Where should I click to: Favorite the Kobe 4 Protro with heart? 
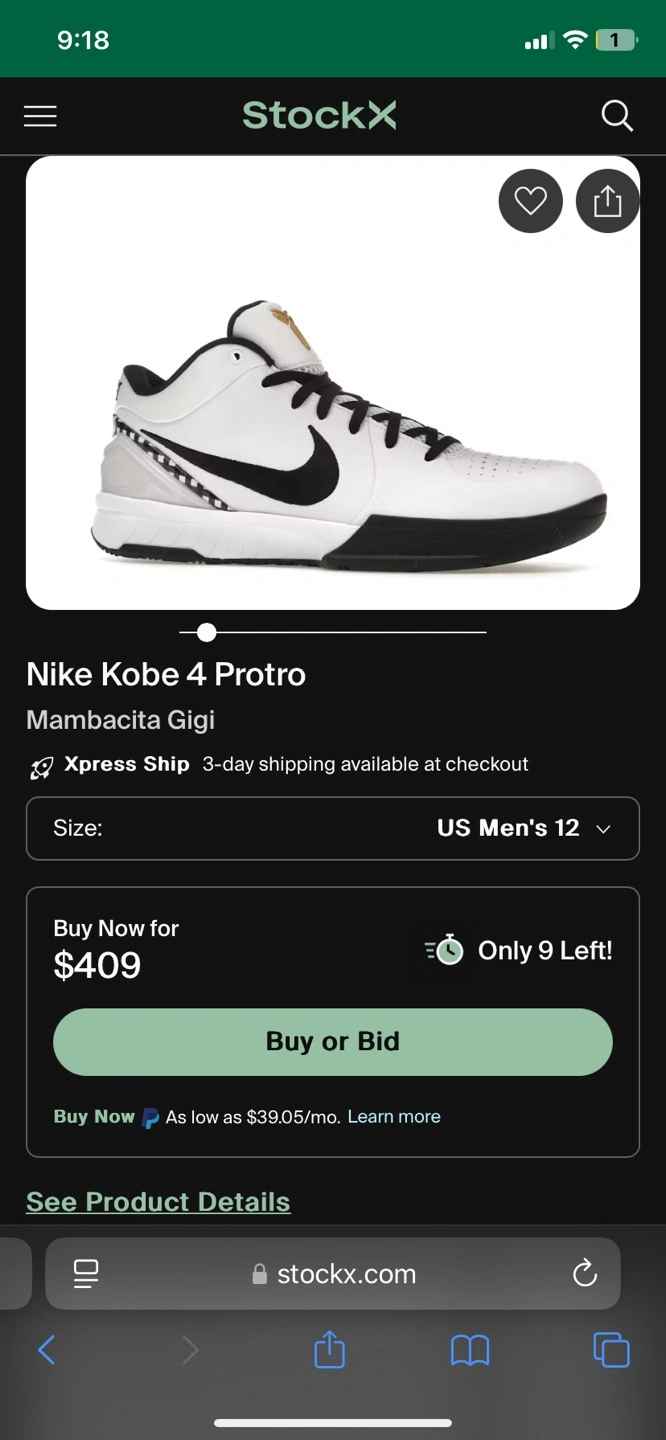pyautogui.click(x=530, y=202)
